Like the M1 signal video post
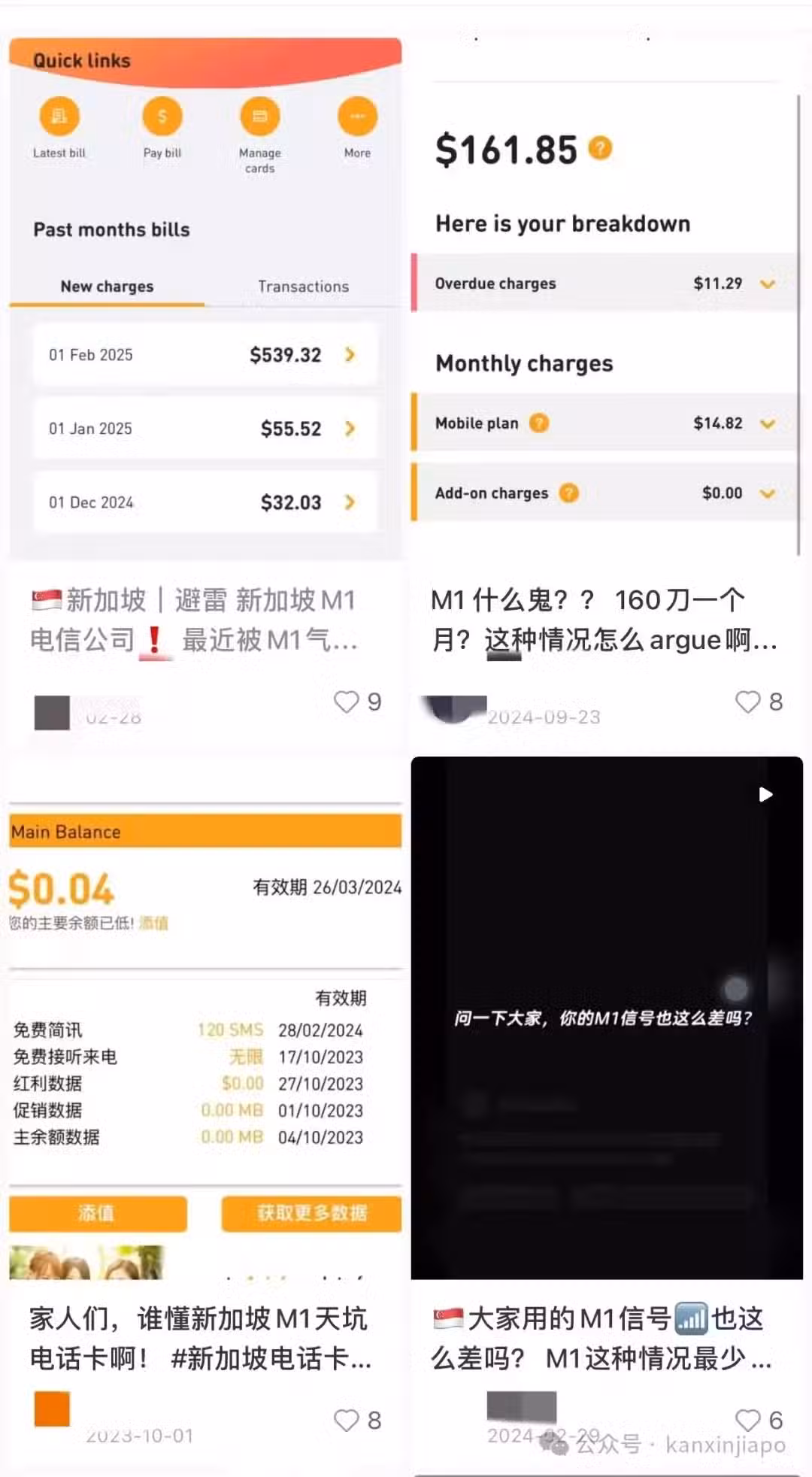This screenshot has height=1477, width=812. (x=748, y=1420)
